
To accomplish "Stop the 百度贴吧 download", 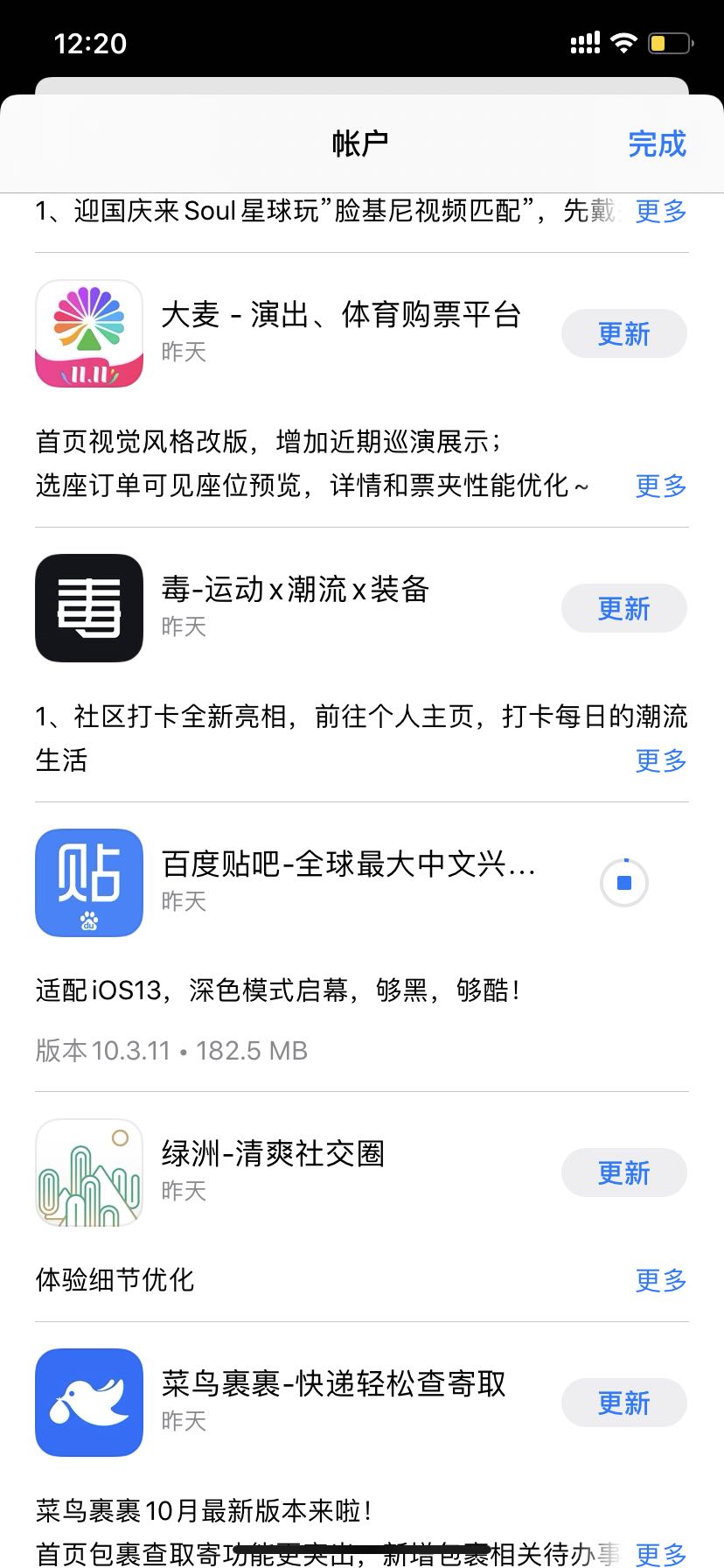I will [x=624, y=883].
